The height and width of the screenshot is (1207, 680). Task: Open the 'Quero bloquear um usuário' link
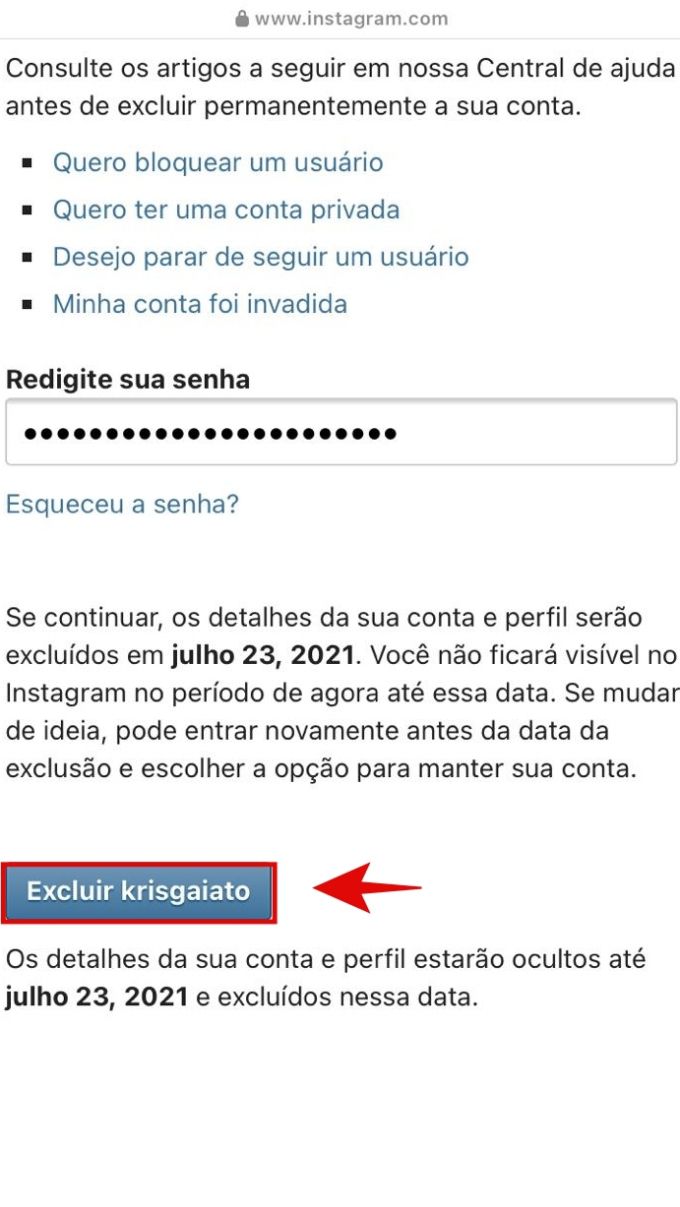click(218, 162)
